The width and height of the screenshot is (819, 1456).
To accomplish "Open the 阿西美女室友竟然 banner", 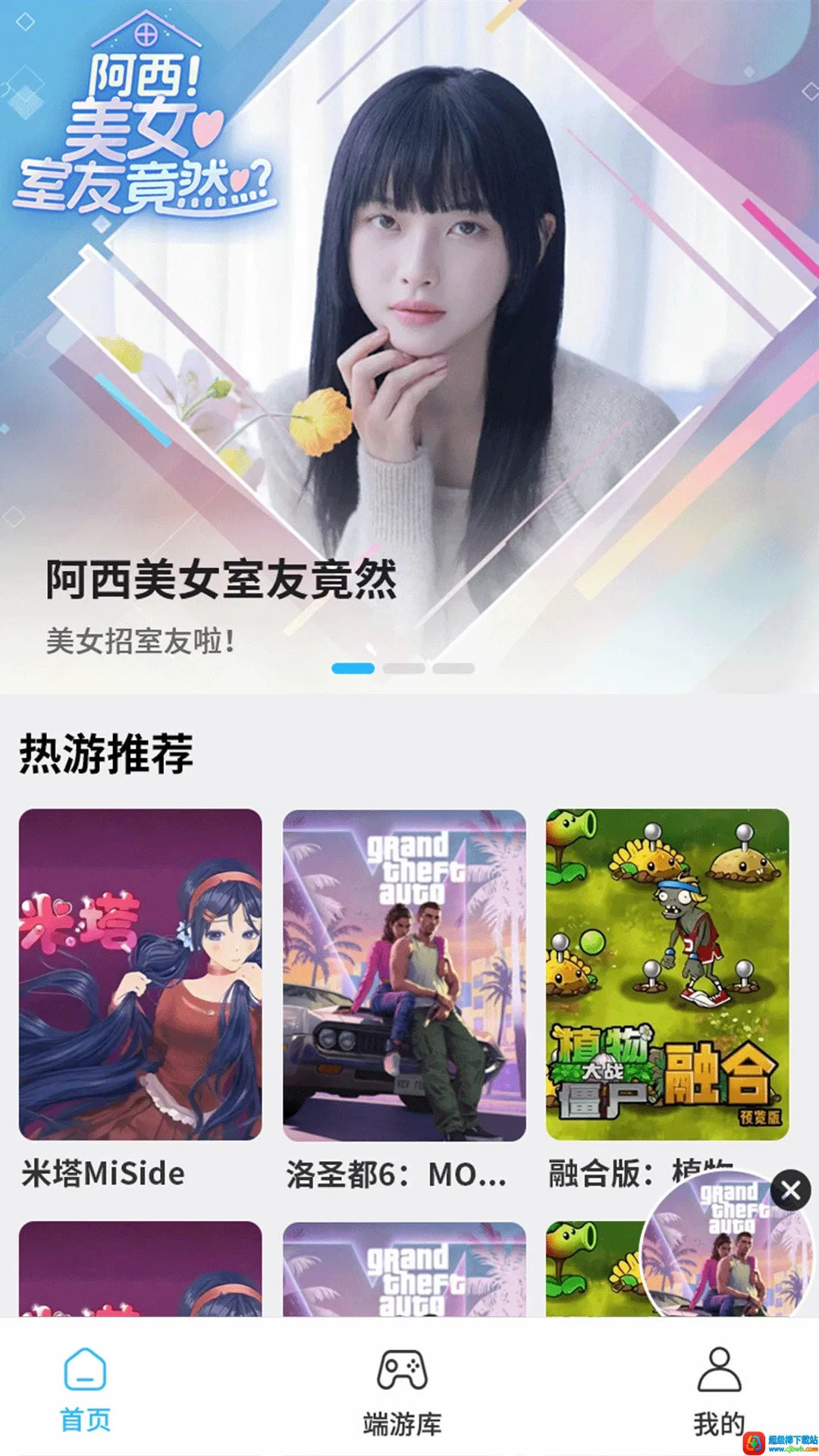I will coord(409,347).
